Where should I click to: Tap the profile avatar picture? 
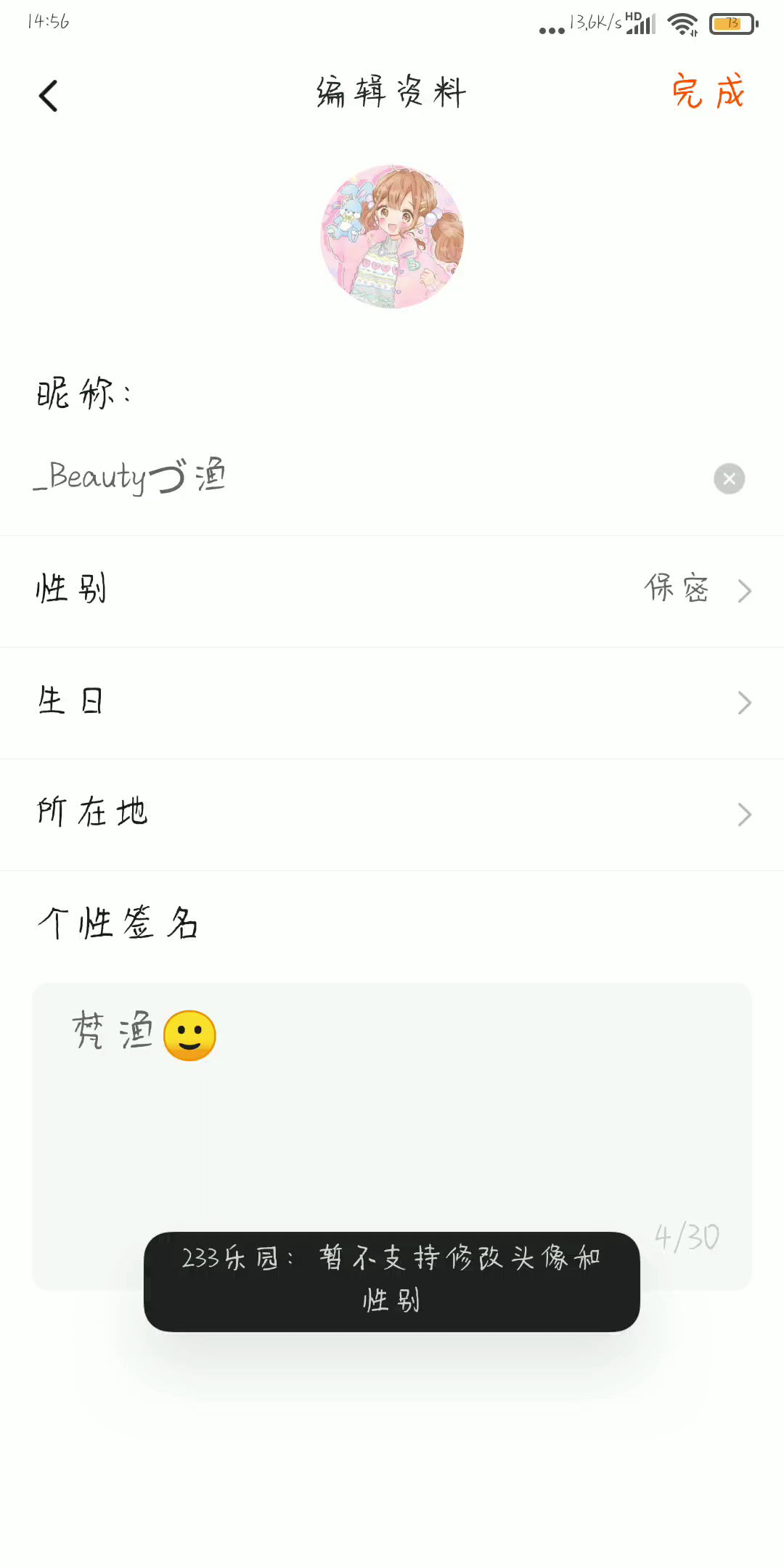click(392, 237)
